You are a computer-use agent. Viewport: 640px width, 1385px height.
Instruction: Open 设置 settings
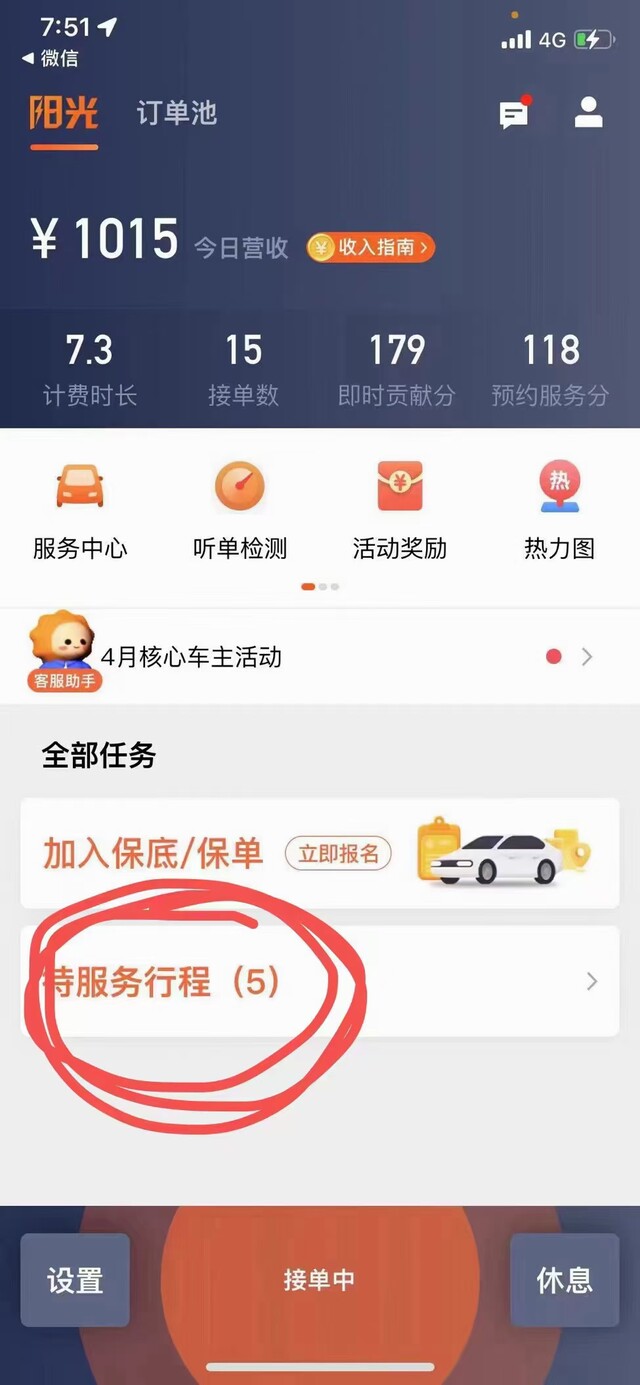75,1280
